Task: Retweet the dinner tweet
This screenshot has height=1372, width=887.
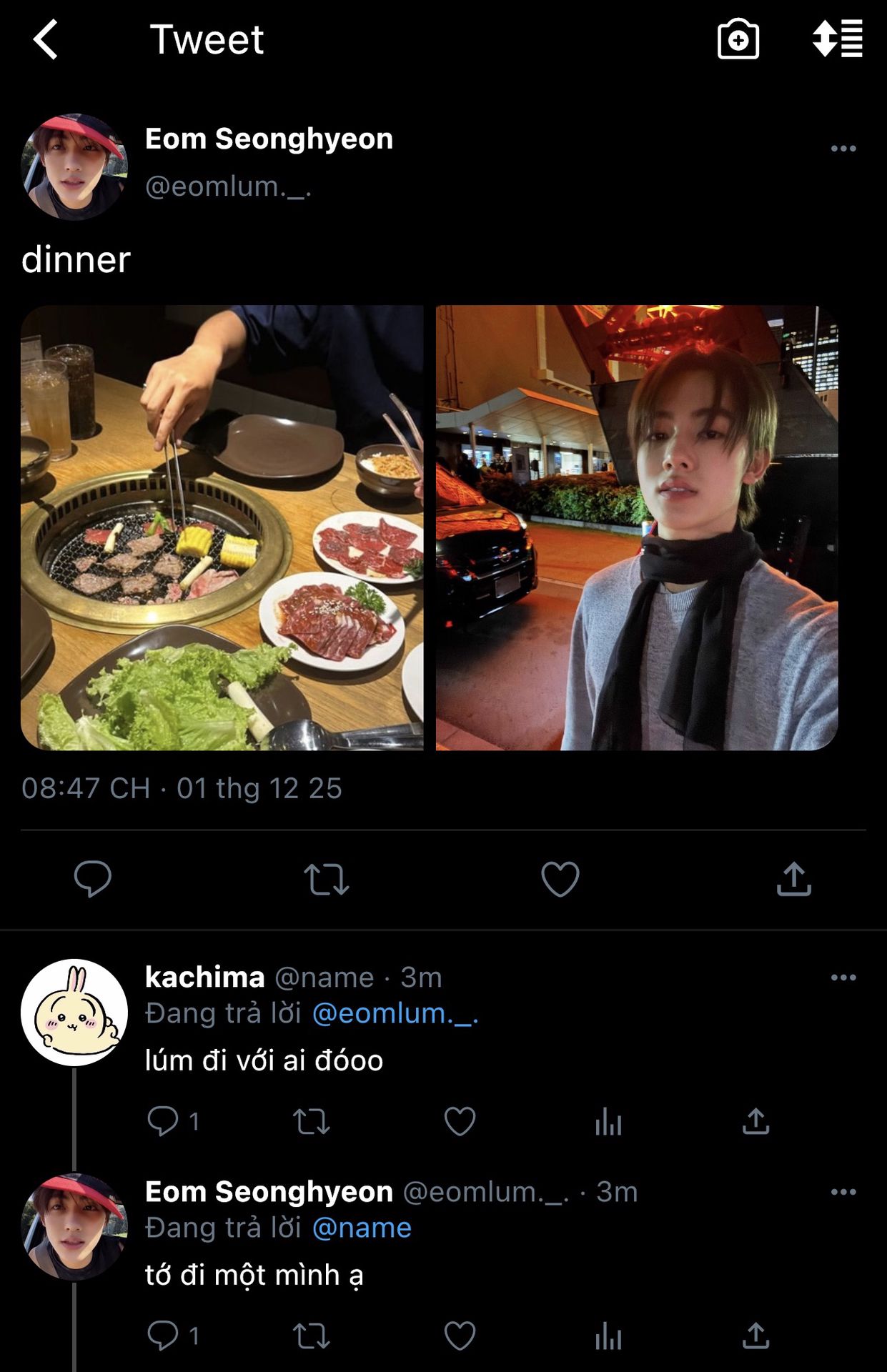Action: [x=327, y=879]
